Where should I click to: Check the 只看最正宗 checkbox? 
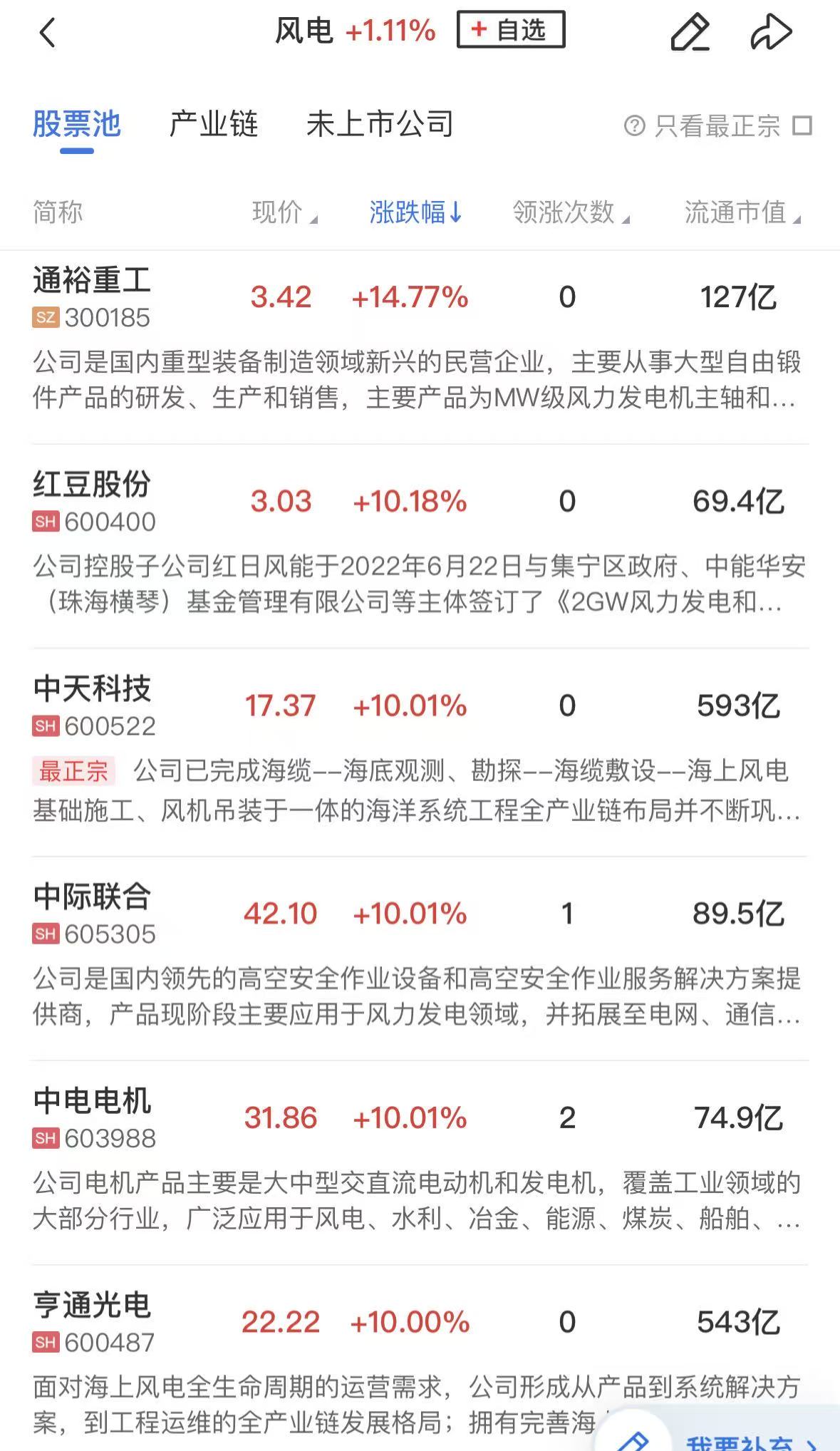click(803, 126)
